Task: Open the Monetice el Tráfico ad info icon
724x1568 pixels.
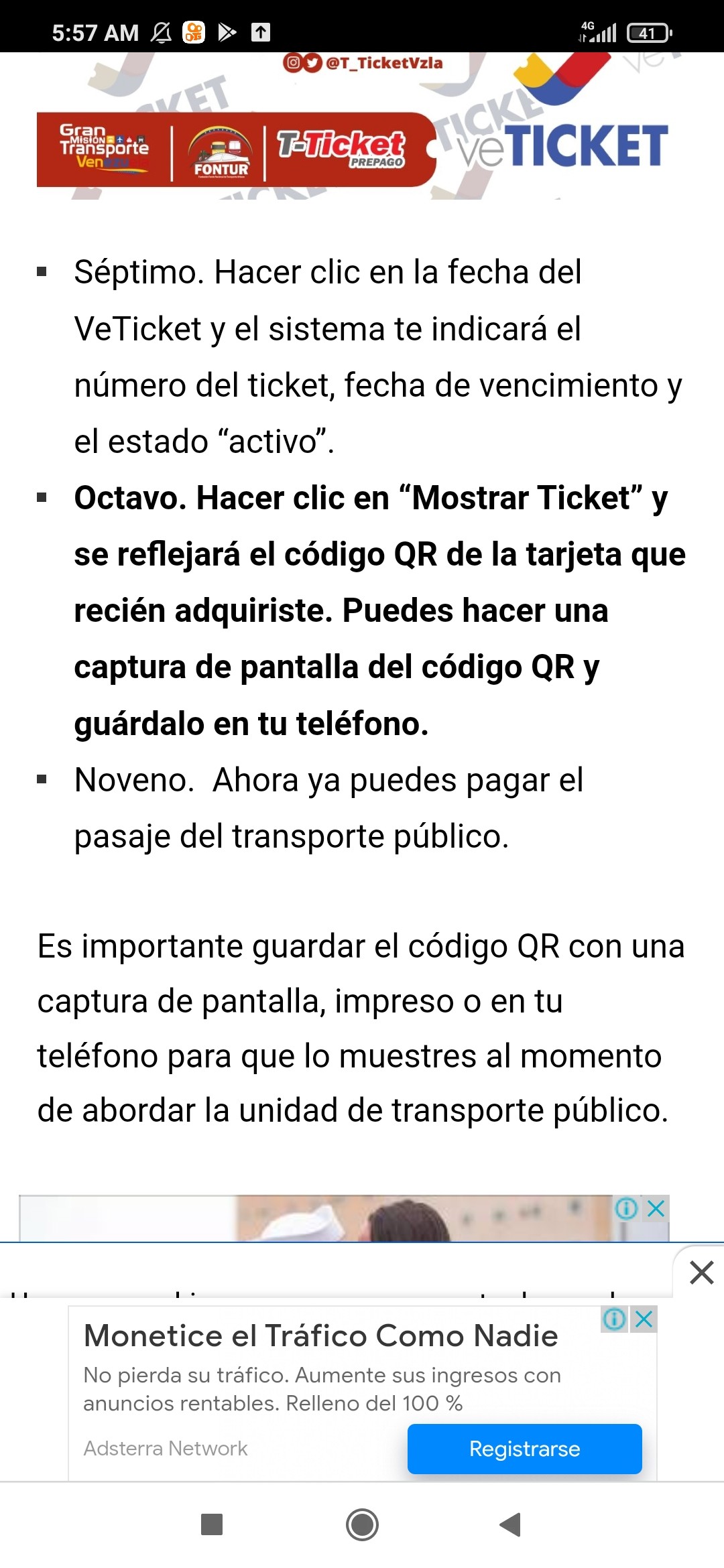Action: (x=615, y=1319)
